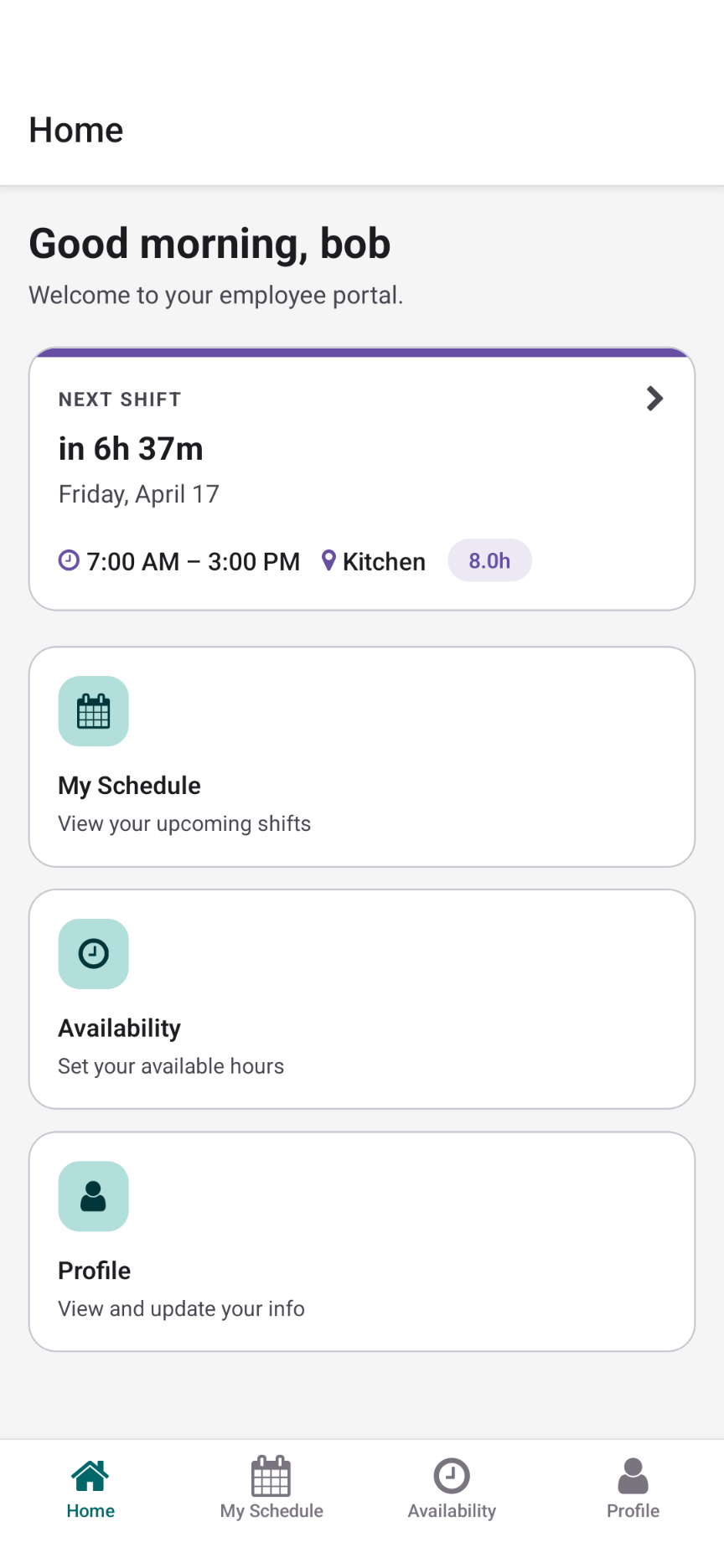The image size is (724, 1568).
Task: Open Availability via the clock icon in bottom bar
Action: pyautogui.click(x=452, y=1478)
